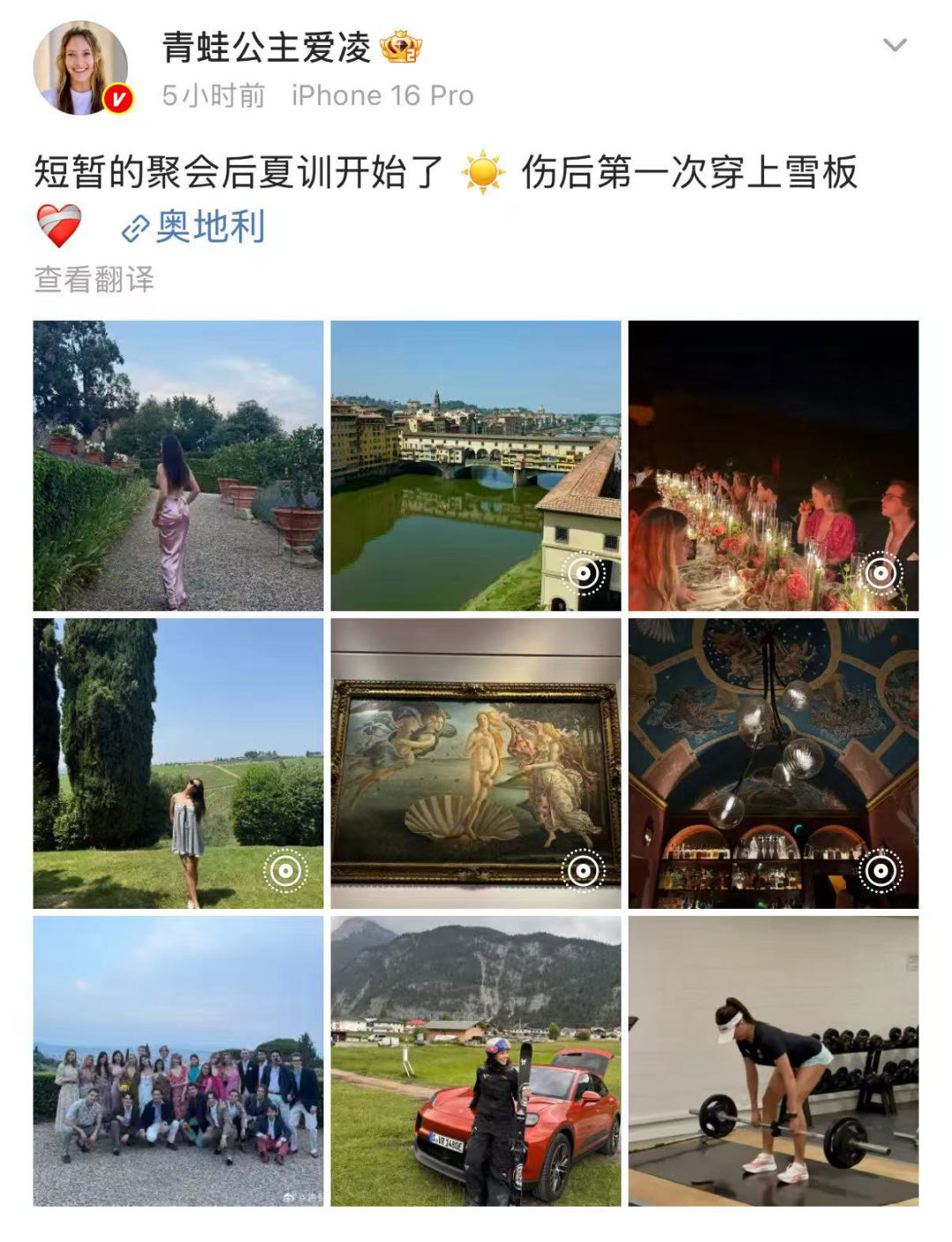The width and height of the screenshot is (952, 1242).
Task: Open the bridge over river photo
Action: pos(475,465)
